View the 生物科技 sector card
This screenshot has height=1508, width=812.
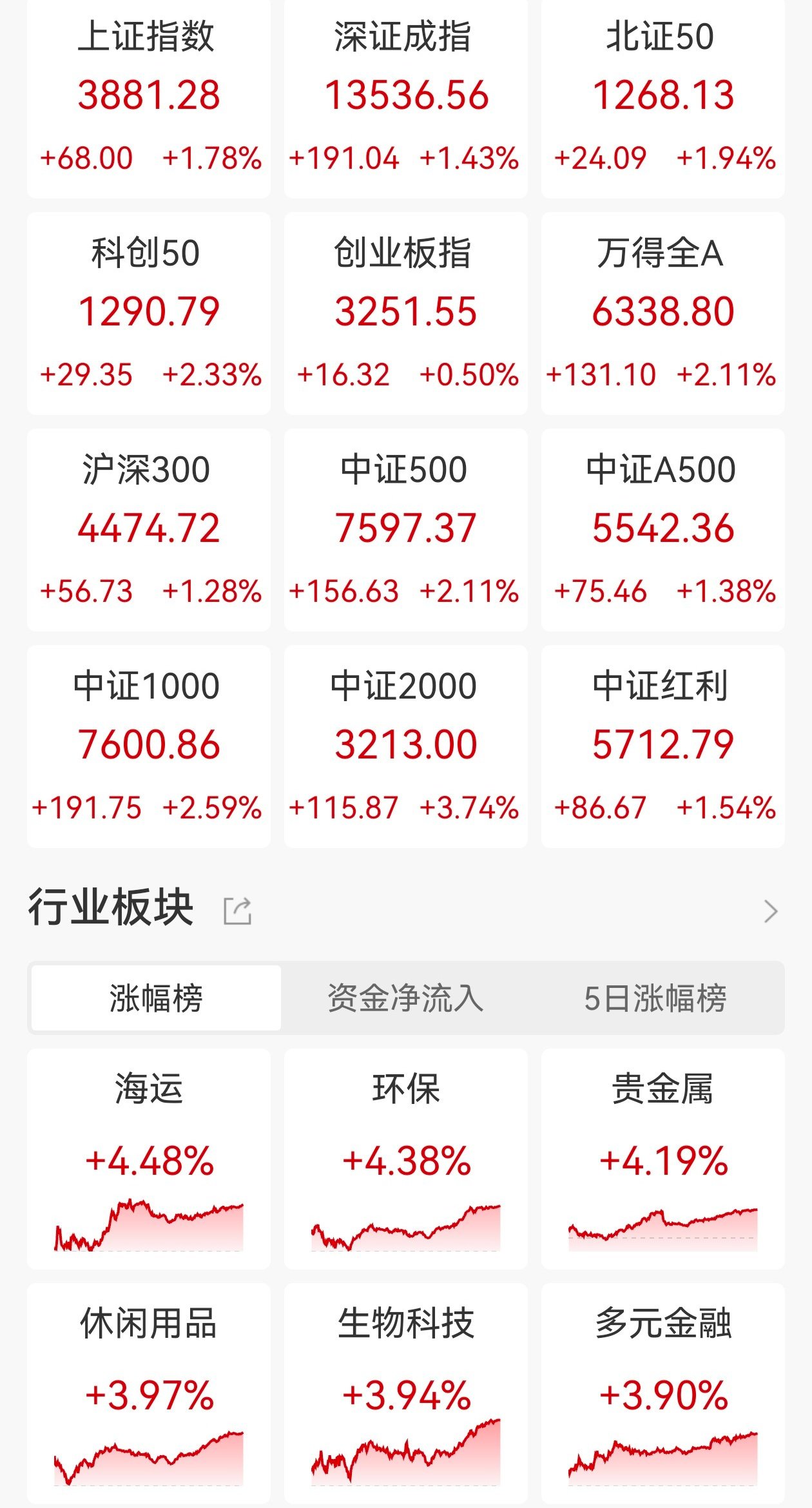pos(405,1393)
